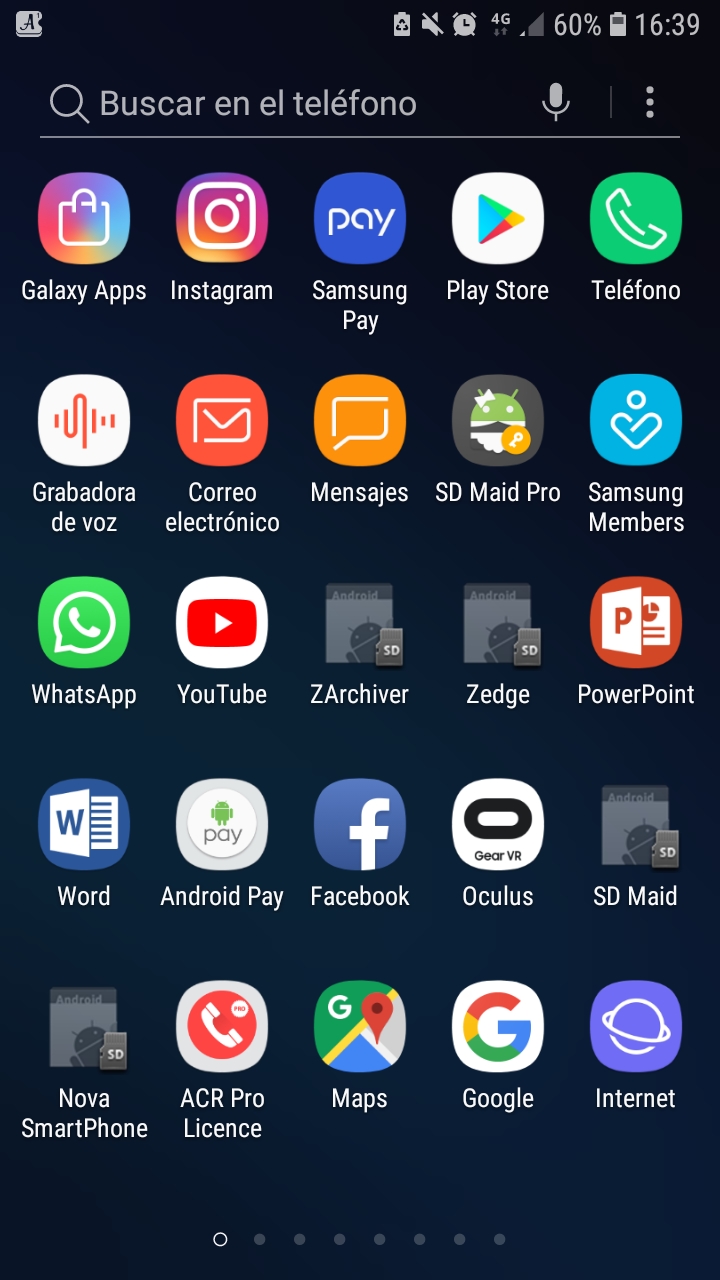Open Grabadora de voz
The height and width of the screenshot is (1280, 720).
coord(84,421)
